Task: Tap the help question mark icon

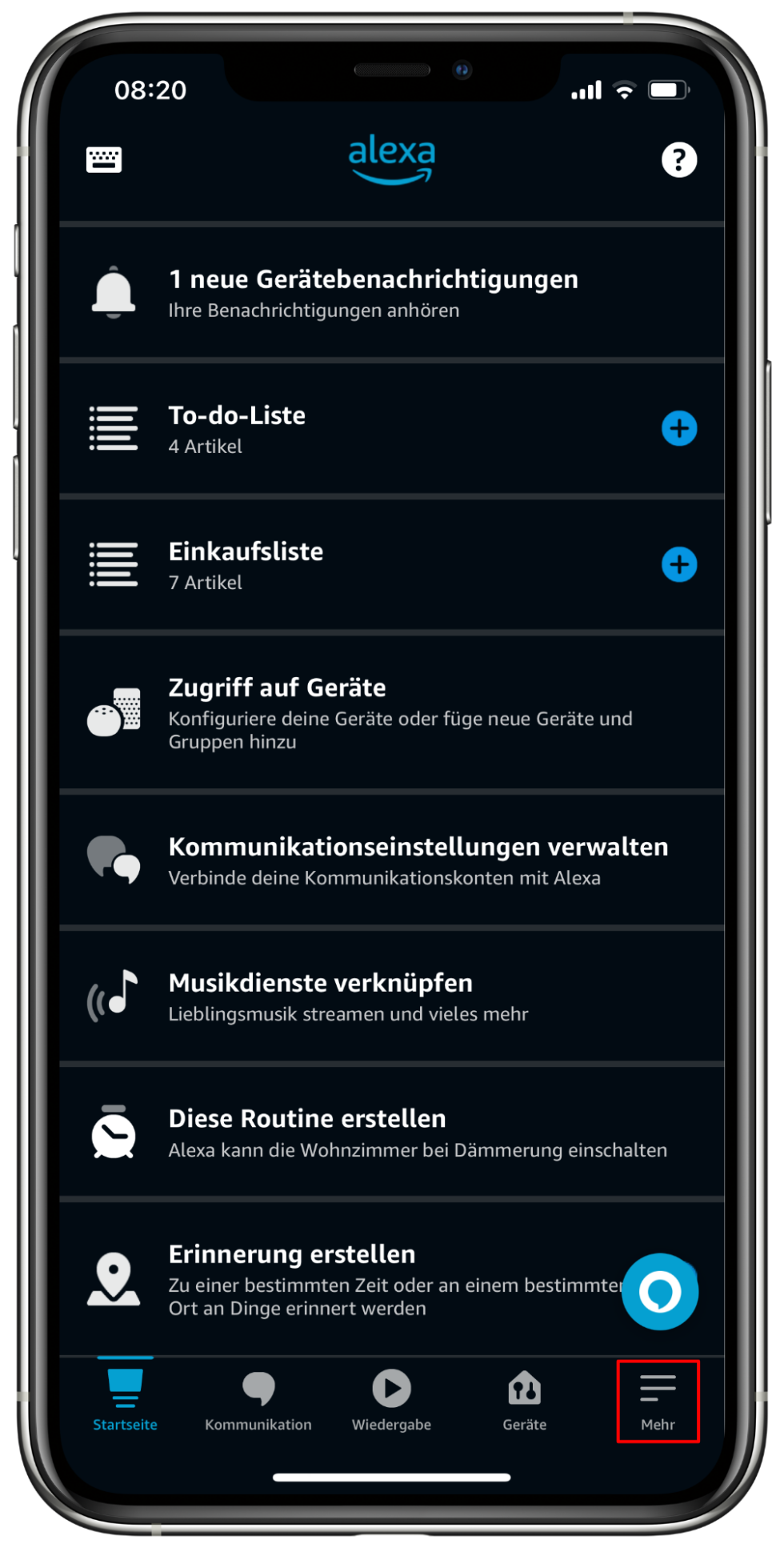Action: (x=678, y=159)
